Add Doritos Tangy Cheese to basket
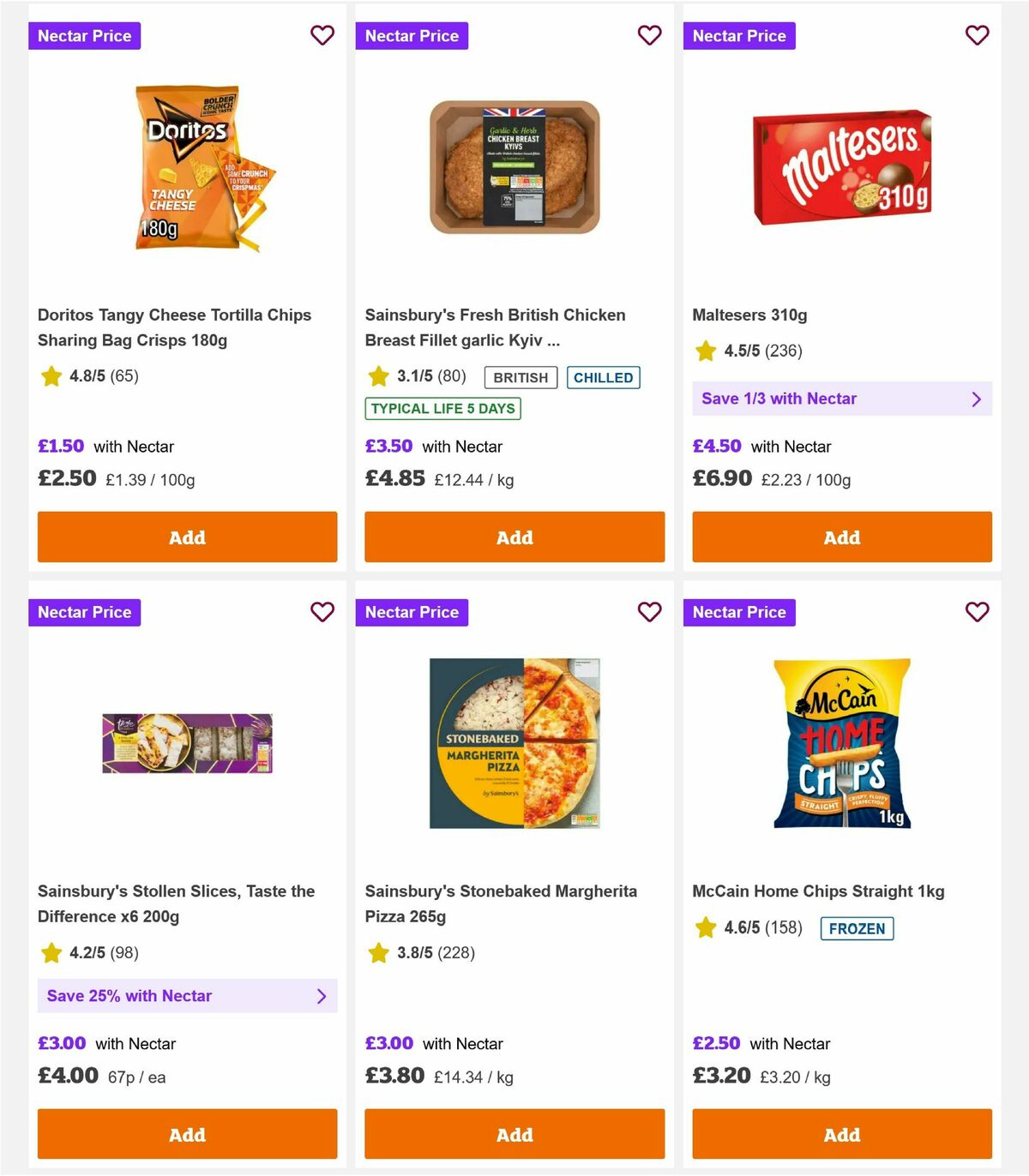This screenshot has height=1176, width=1029. pos(187,537)
